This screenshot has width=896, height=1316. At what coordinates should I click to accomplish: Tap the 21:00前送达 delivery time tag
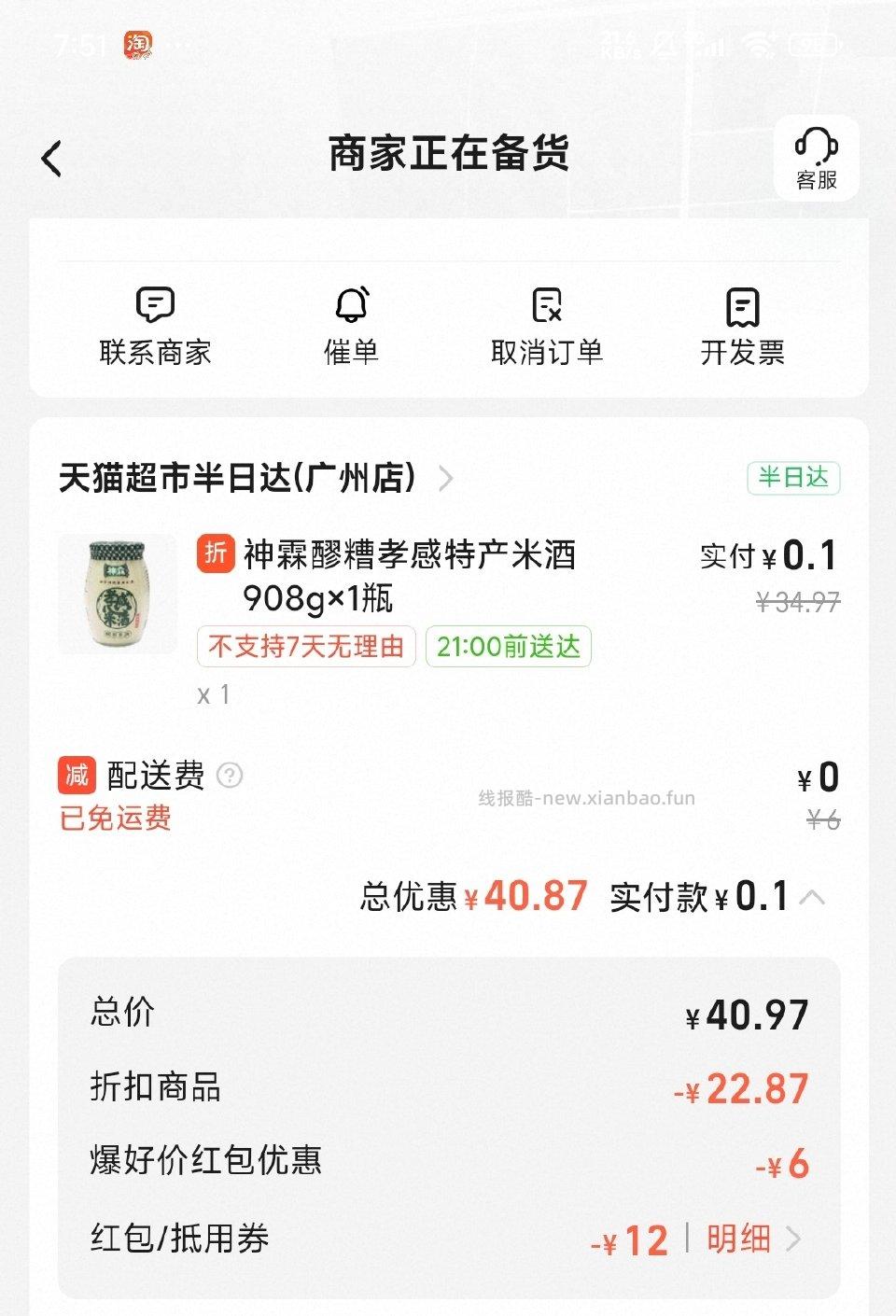pyautogui.click(x=507, y=647)
